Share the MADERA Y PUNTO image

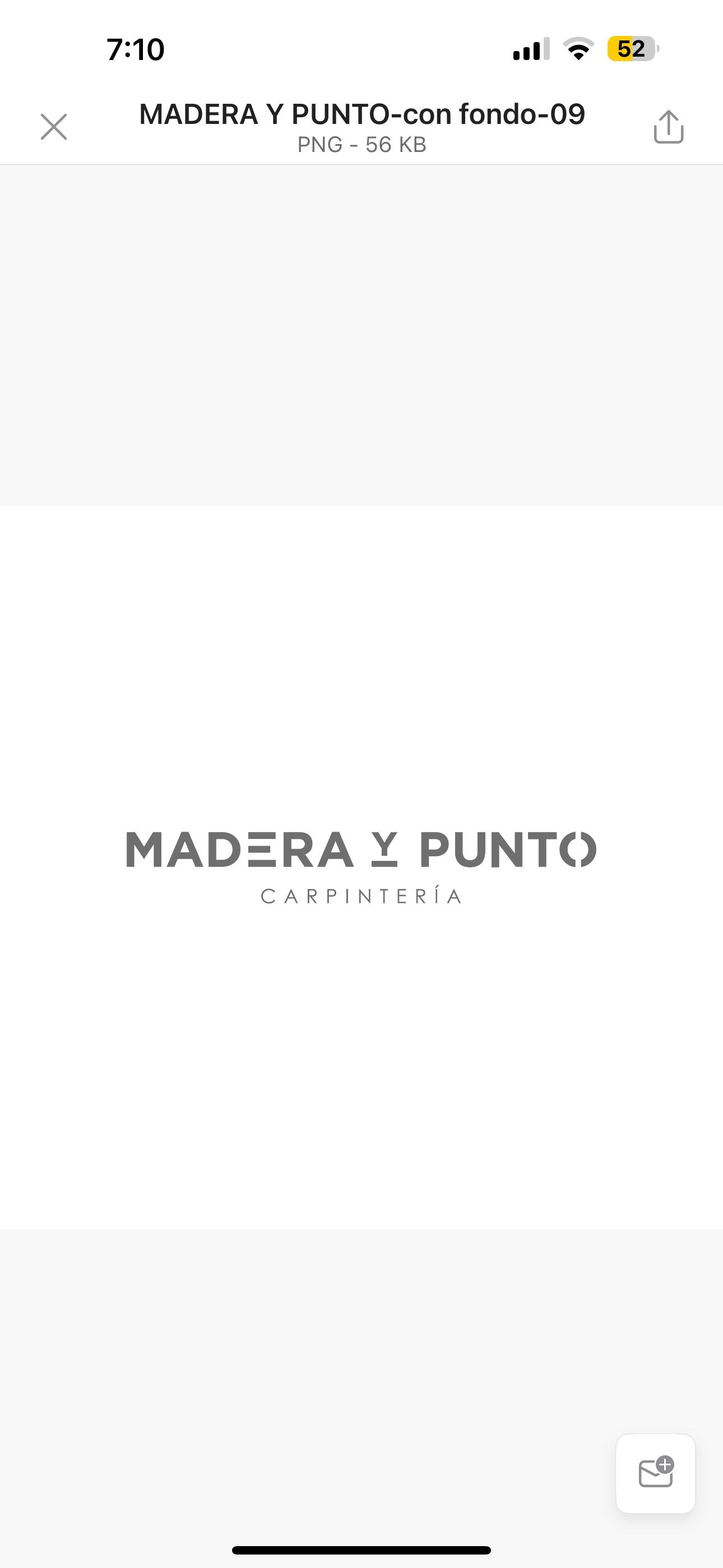coord(668,127)
